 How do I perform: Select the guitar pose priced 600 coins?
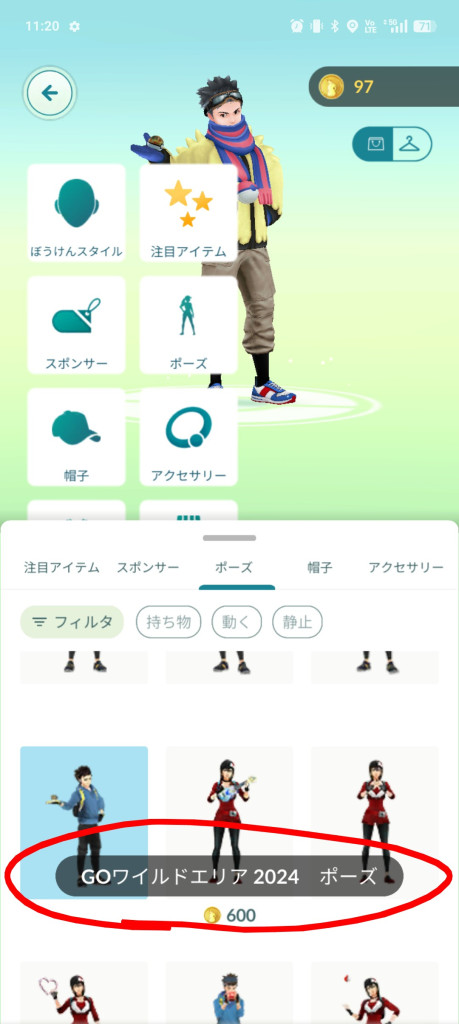(229, 822)
